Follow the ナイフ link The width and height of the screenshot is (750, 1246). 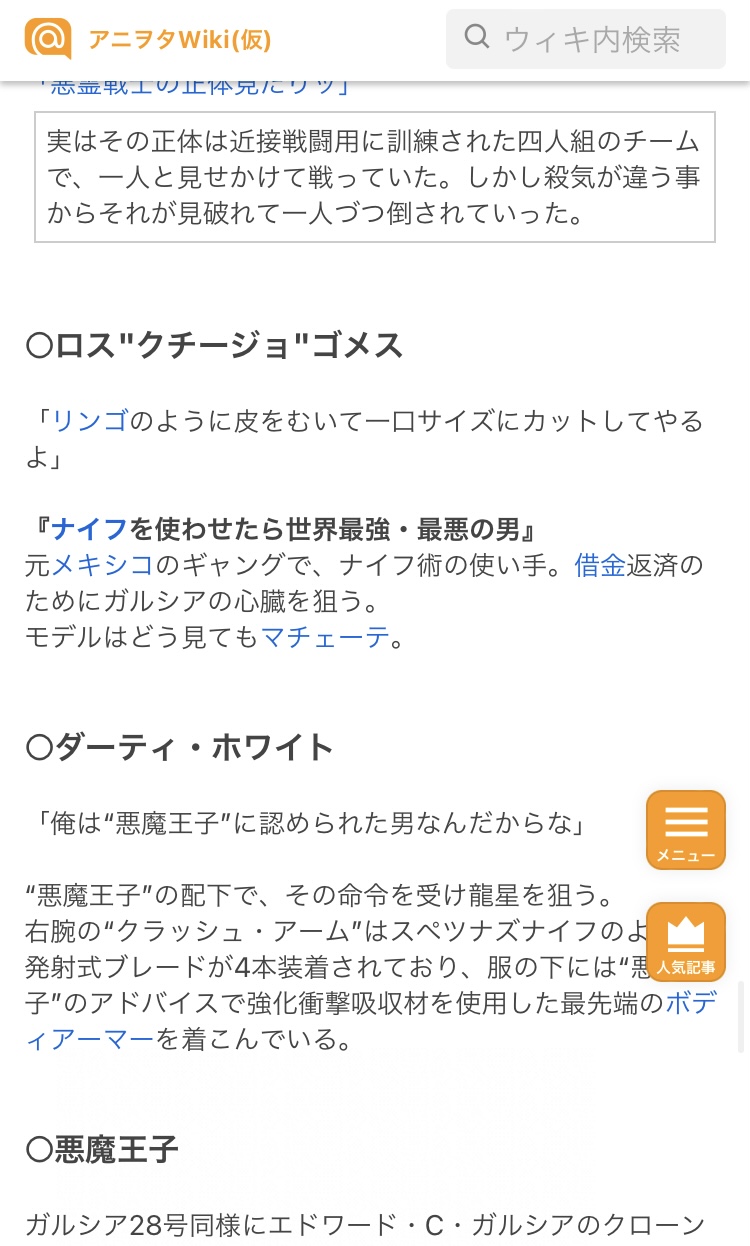pyautogui.click(x=90, y=529)
